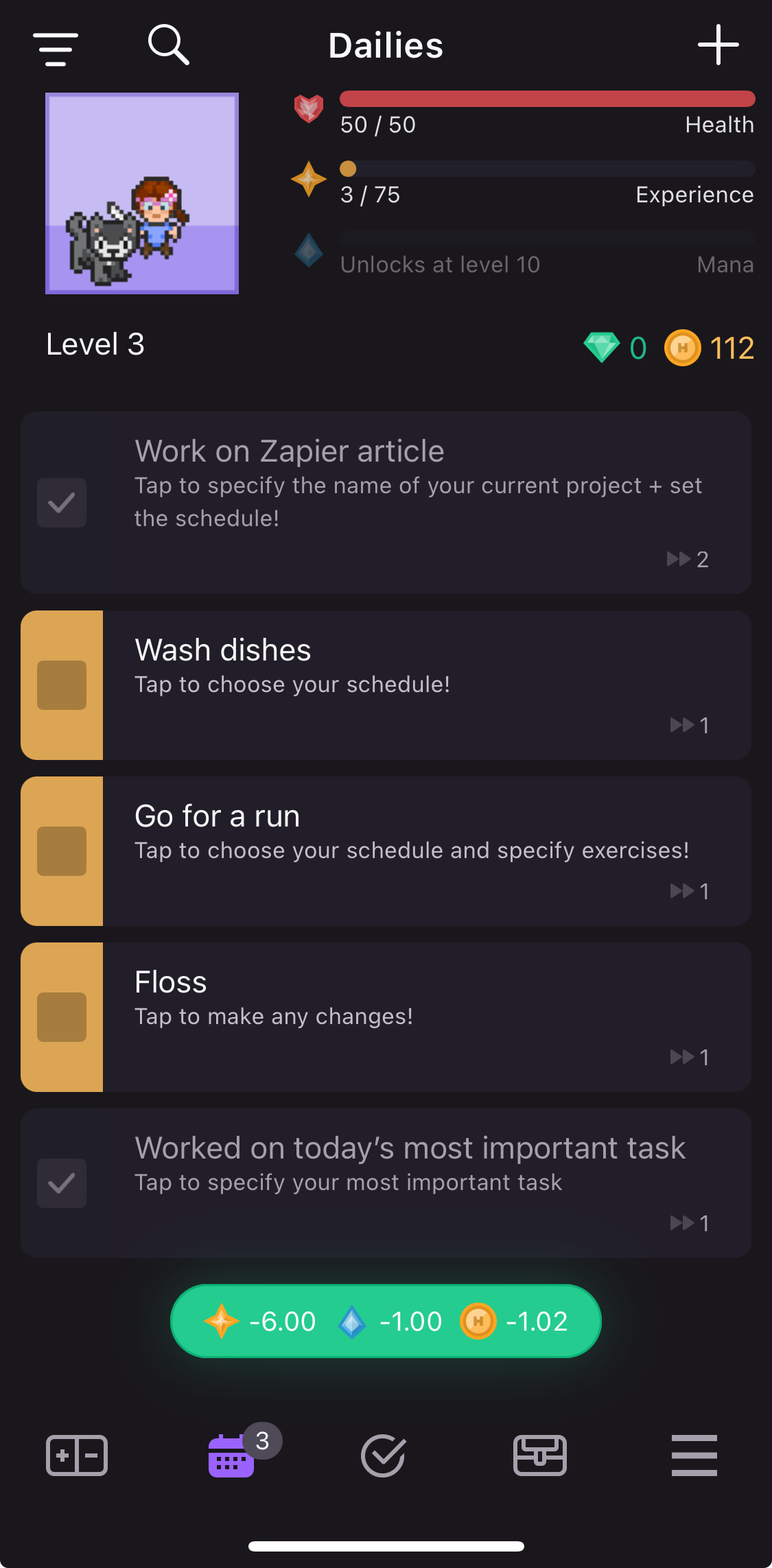Mark Go for a run complete

coord(62,851)
